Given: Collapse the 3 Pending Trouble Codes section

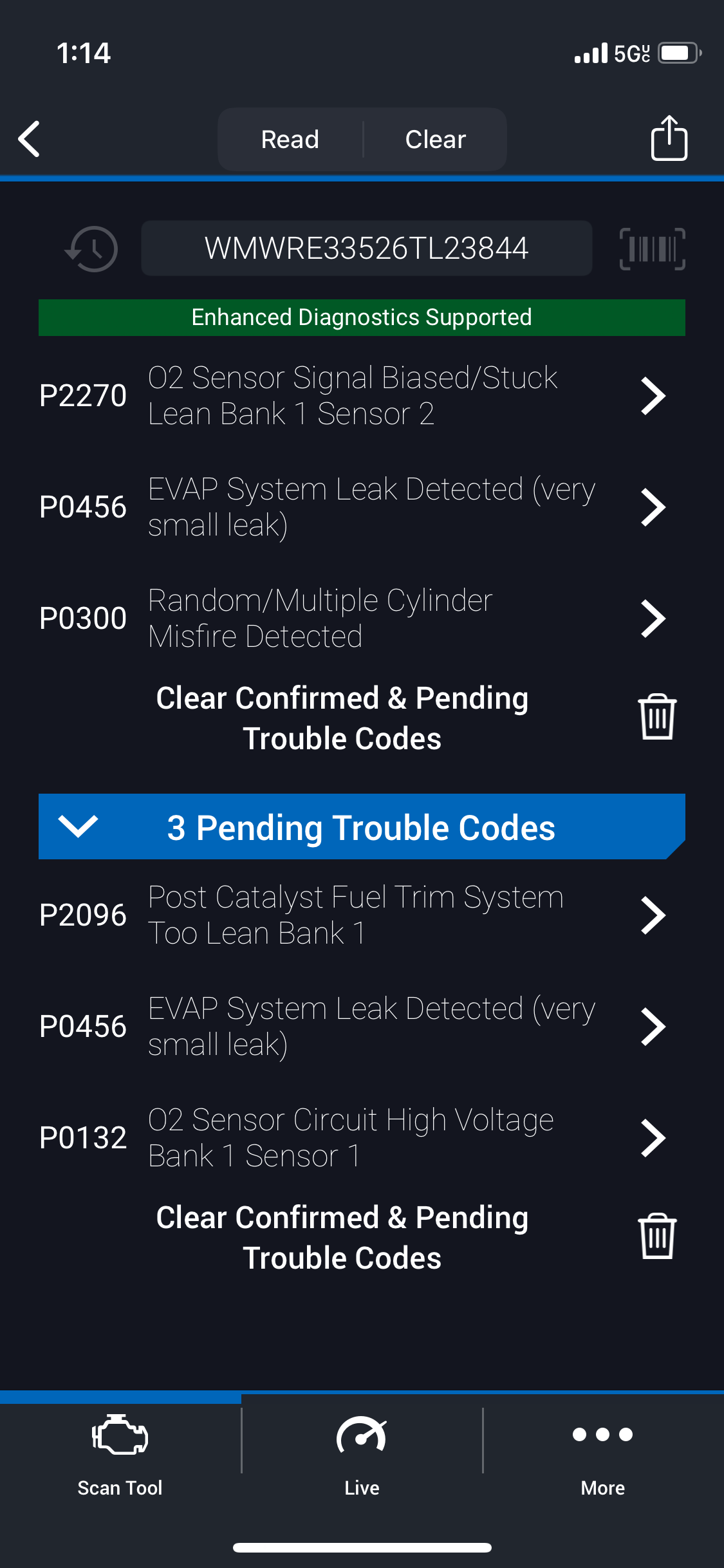Looking at the screenshot, I should [x=362, y=826].
